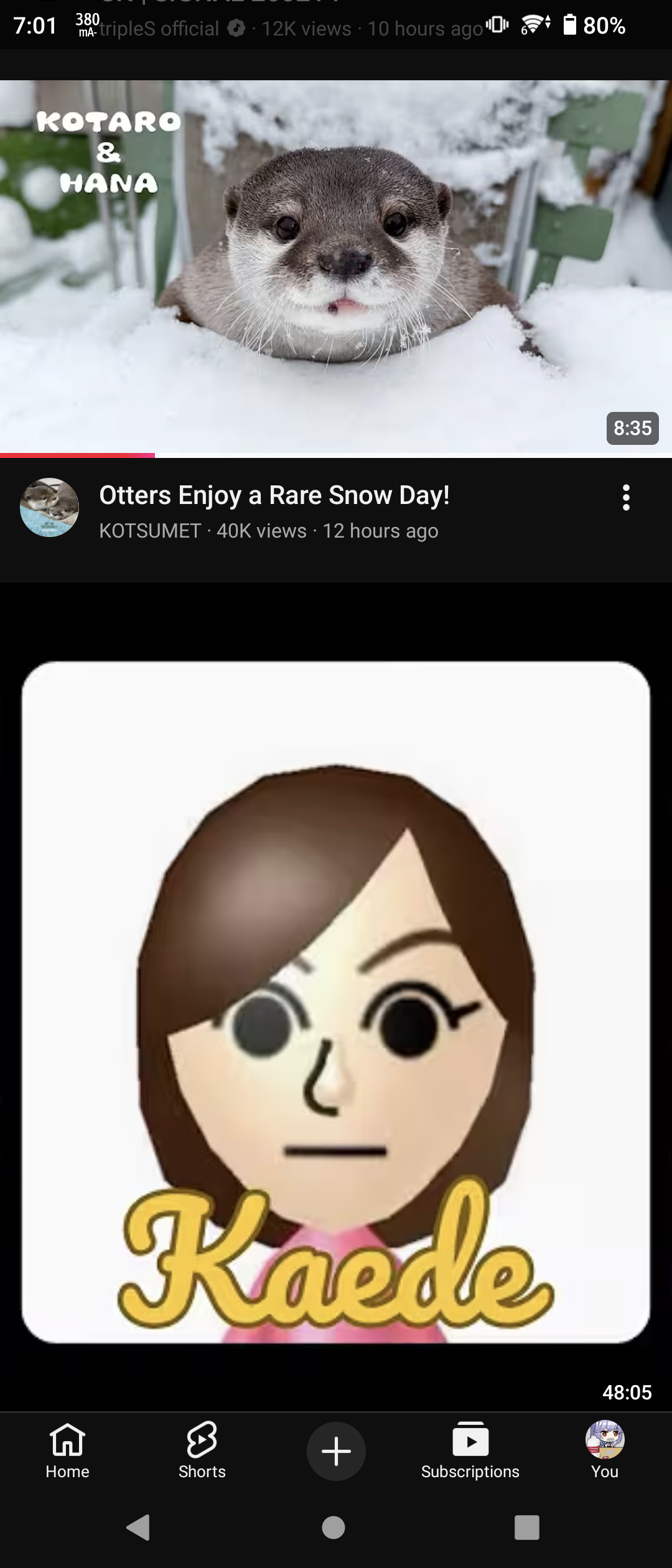Switch to the You profile tab
The height and width of the screenshot is (1568, 672).
click(x=605, y=1451)
